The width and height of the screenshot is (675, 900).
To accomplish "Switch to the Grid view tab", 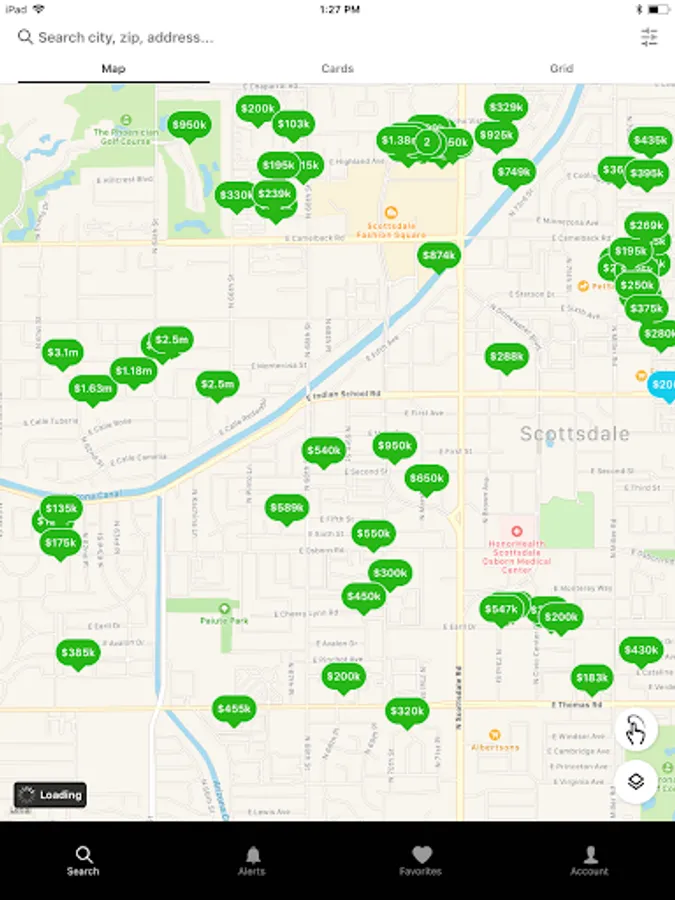I will (x=561, y=69).
